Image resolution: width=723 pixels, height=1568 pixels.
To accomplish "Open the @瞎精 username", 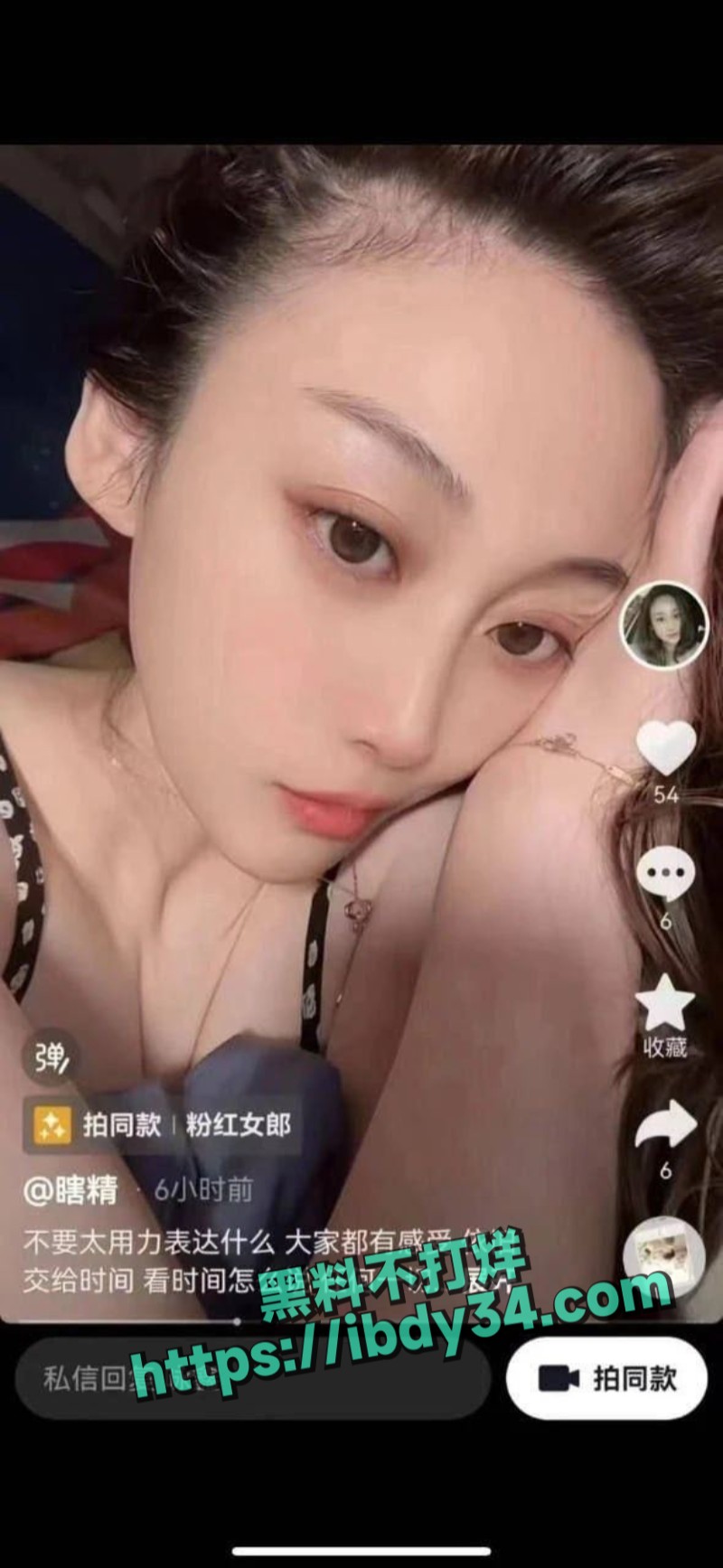I will [70, 1190].
